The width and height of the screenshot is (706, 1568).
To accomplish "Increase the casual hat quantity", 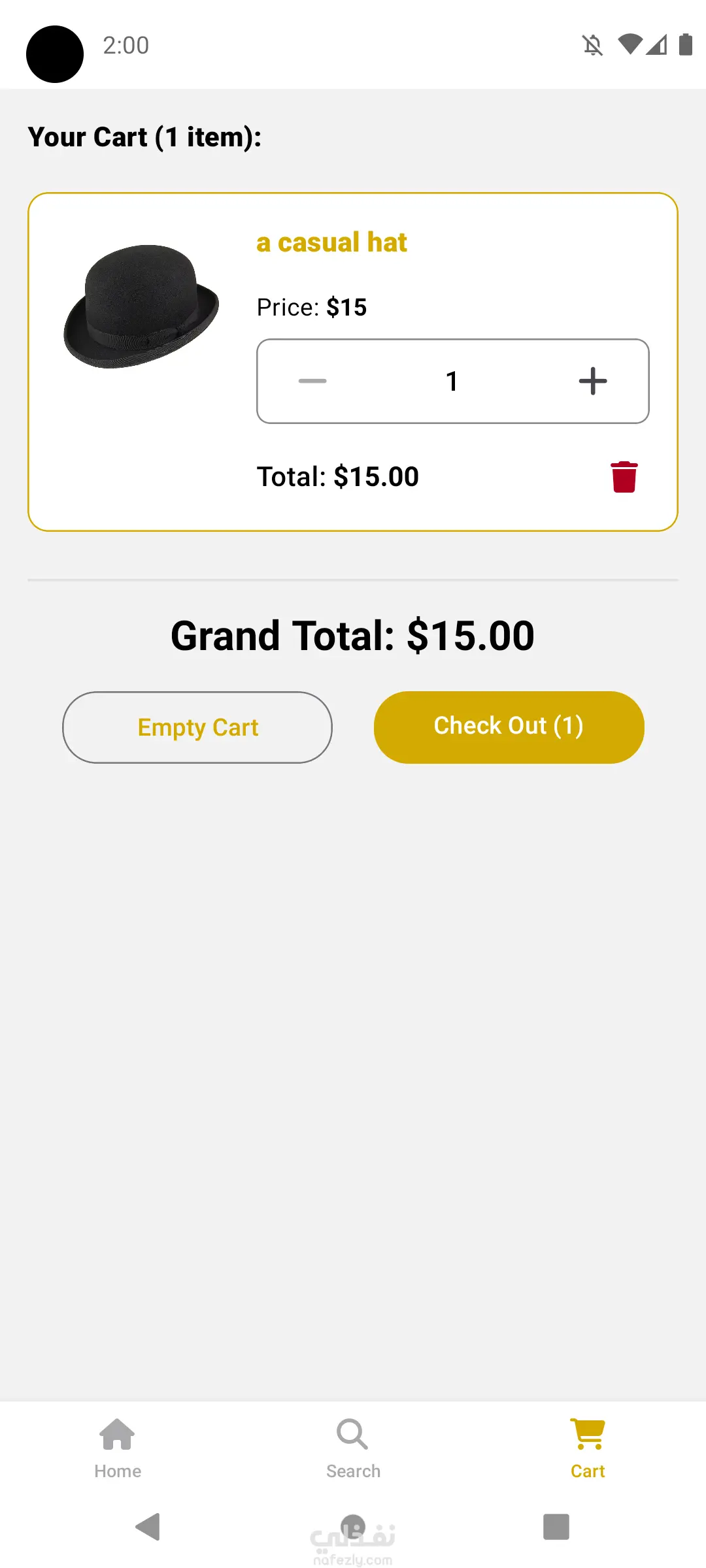I will (x=593, y=381).
